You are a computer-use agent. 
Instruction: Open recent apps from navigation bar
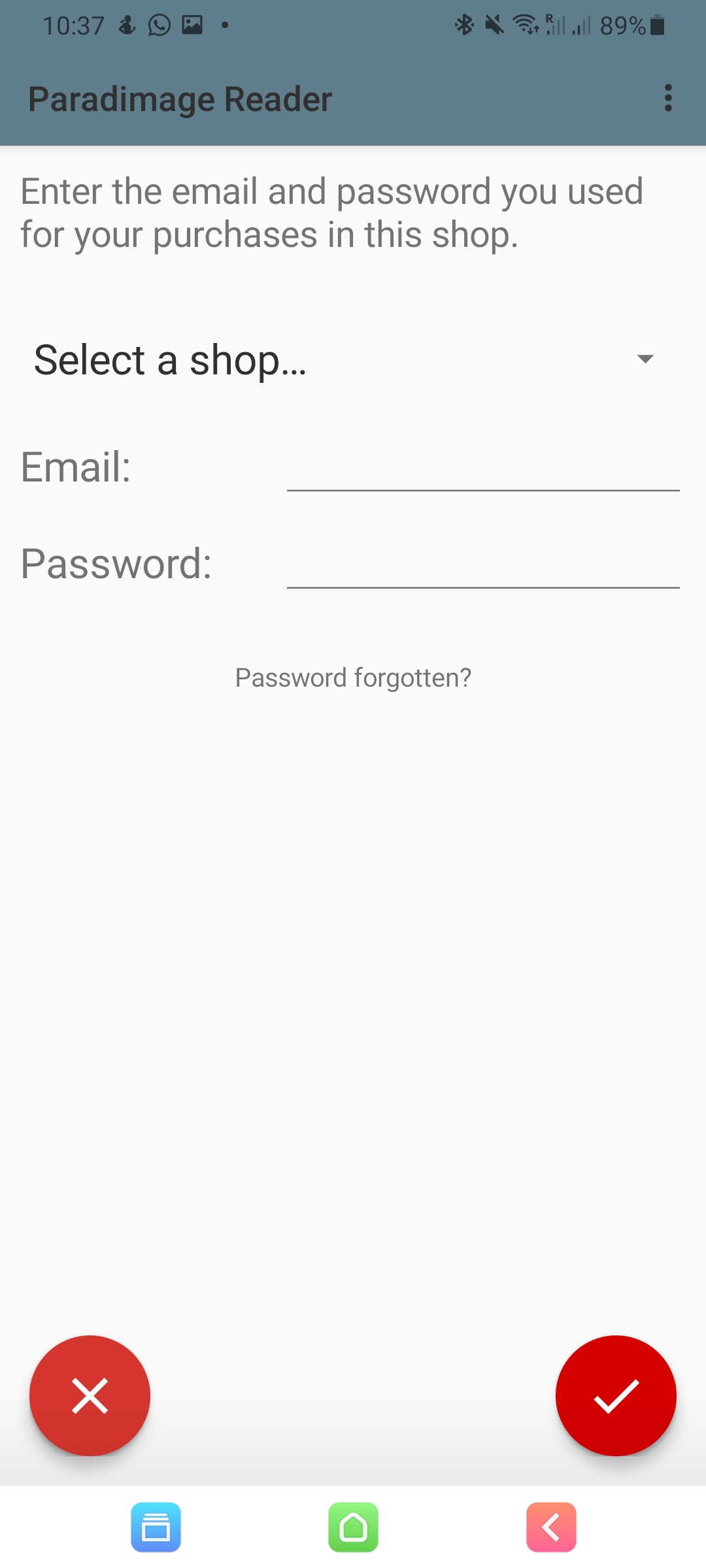click(156, 1527)
